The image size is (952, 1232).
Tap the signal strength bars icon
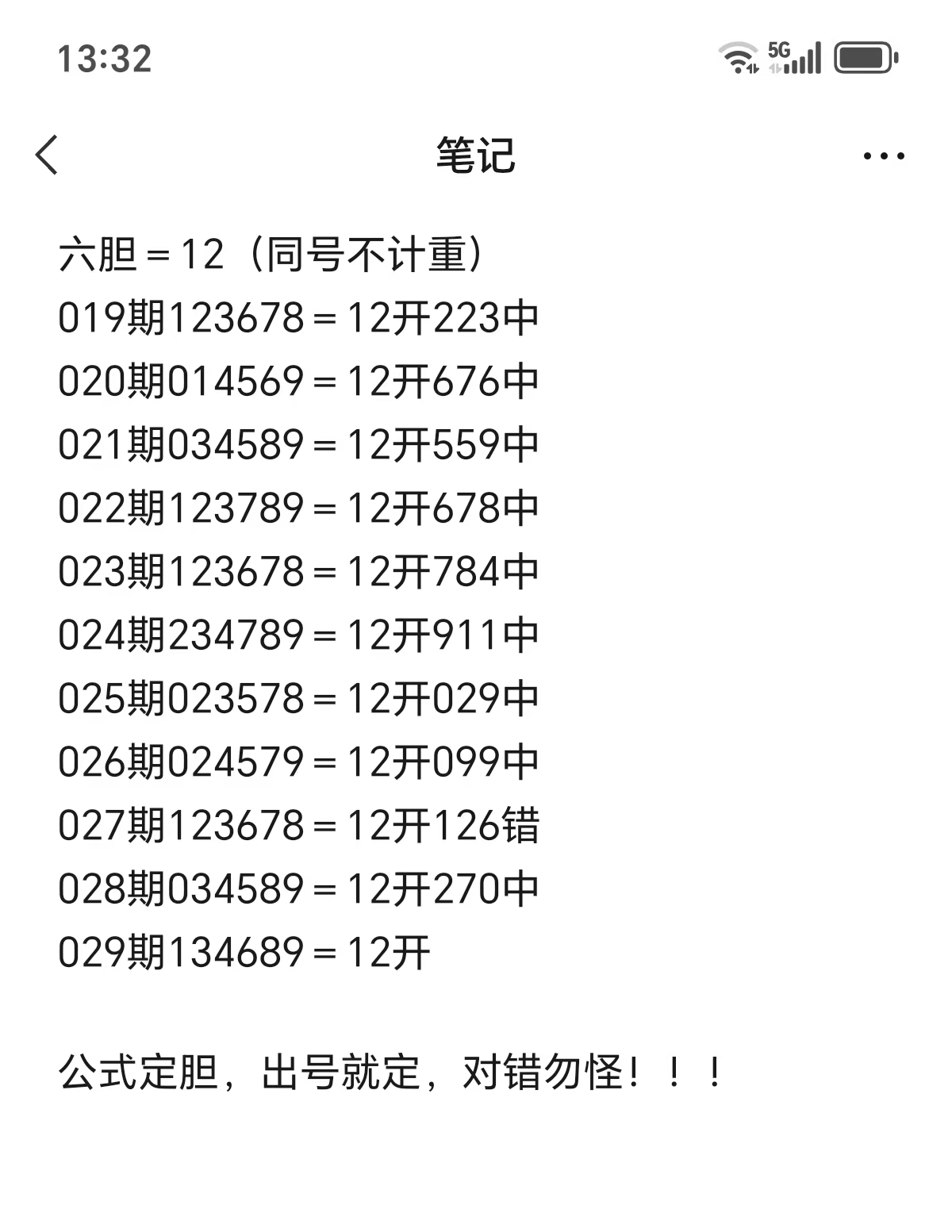click(x=804, y=59)
